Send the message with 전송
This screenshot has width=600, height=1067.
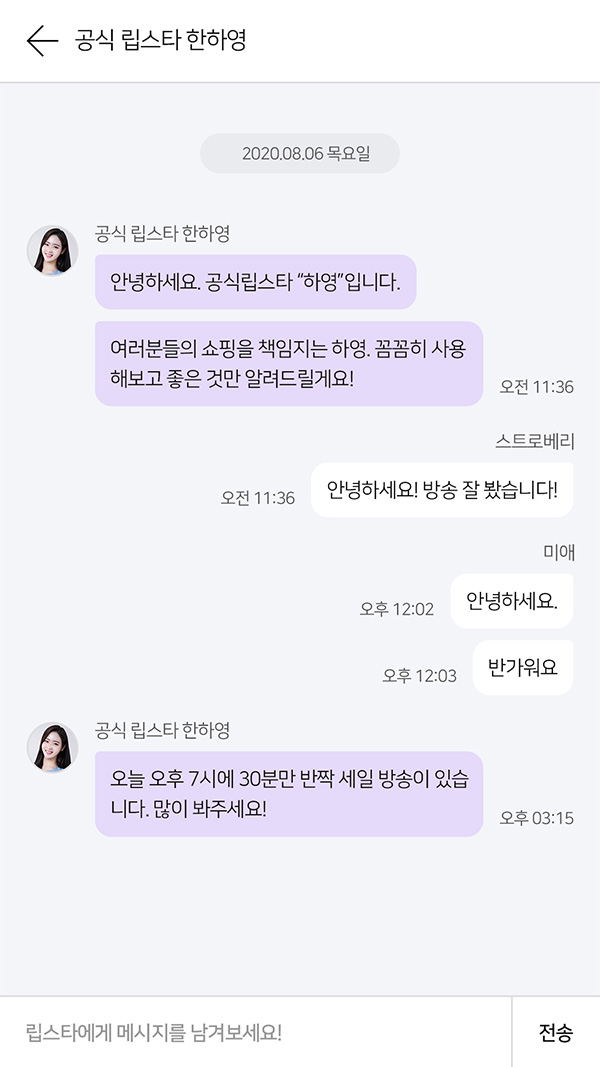556,1032
